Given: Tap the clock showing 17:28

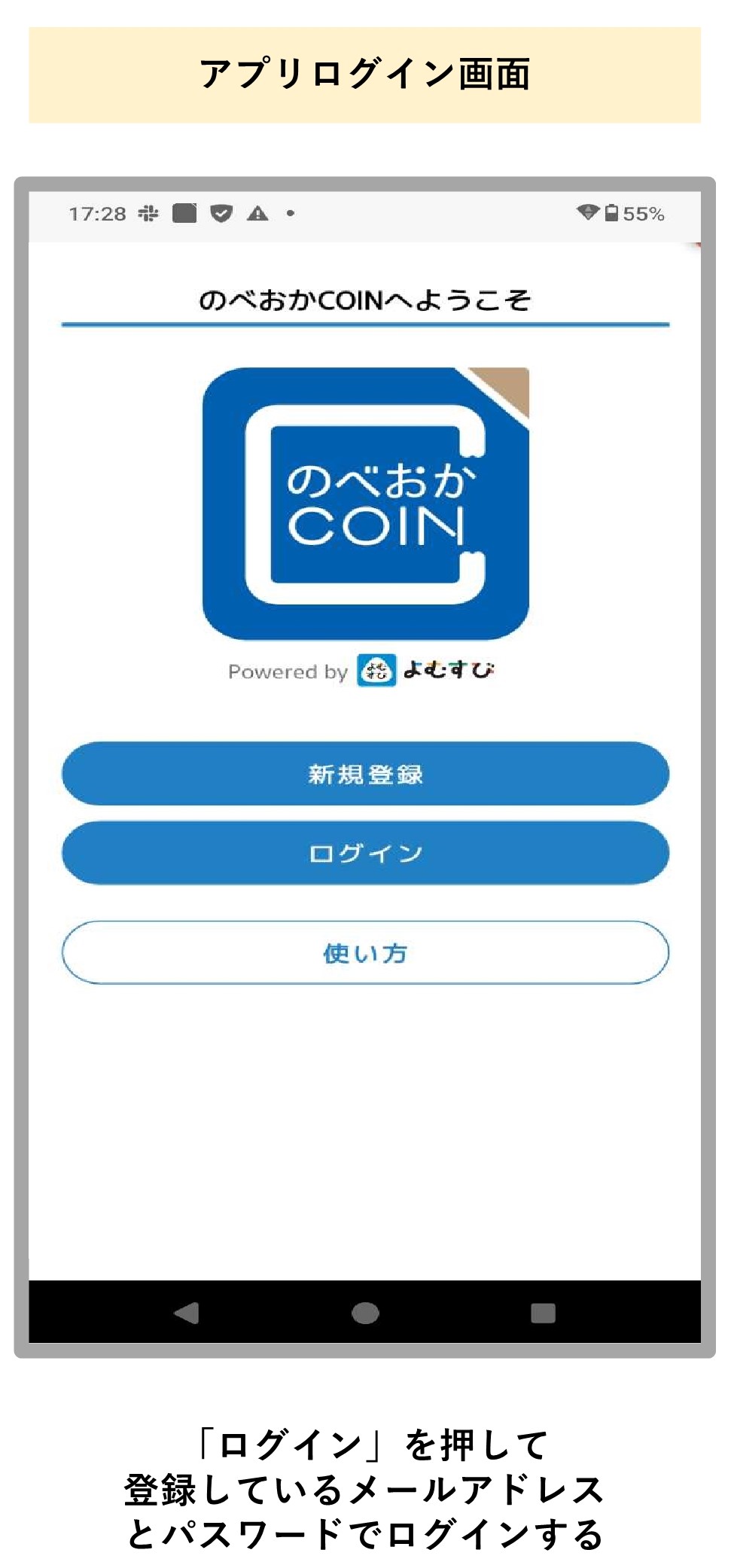Looking at the screenshot, I should pyautogui.click(x=99, y=213).
